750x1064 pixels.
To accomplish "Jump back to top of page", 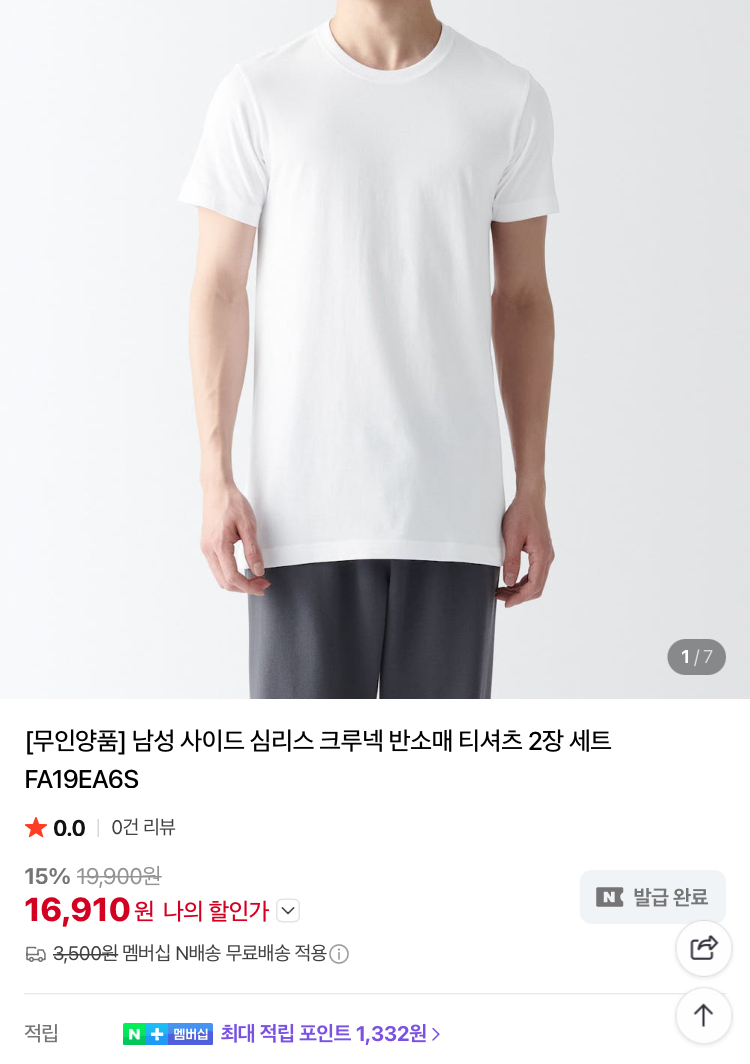I will 704,1015.
